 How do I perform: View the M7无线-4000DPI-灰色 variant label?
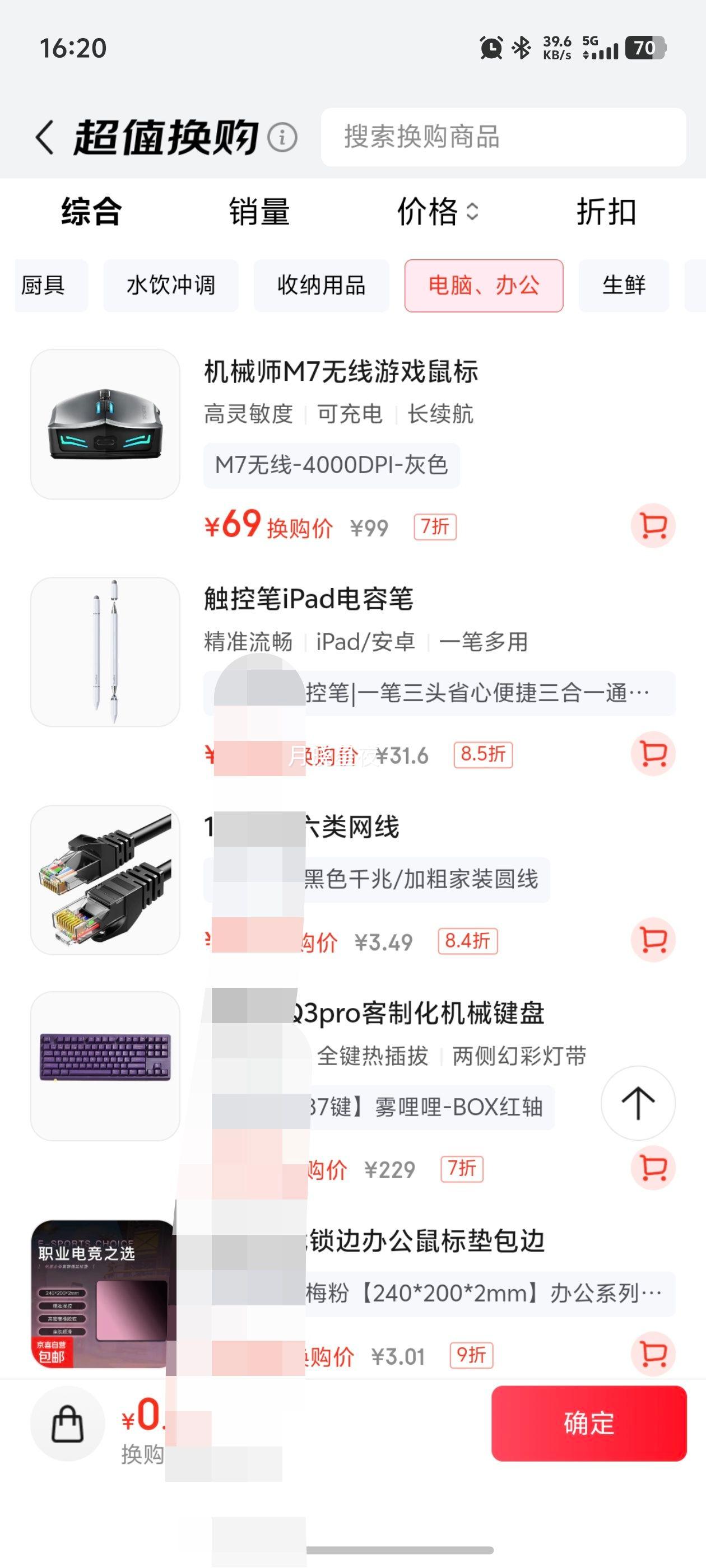click(331, 466)
